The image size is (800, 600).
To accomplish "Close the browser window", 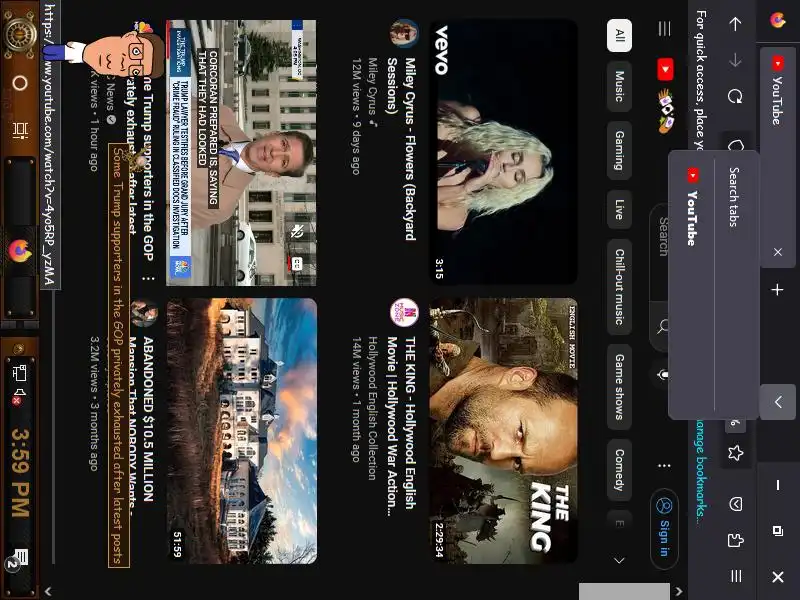I will coord(777,577).
